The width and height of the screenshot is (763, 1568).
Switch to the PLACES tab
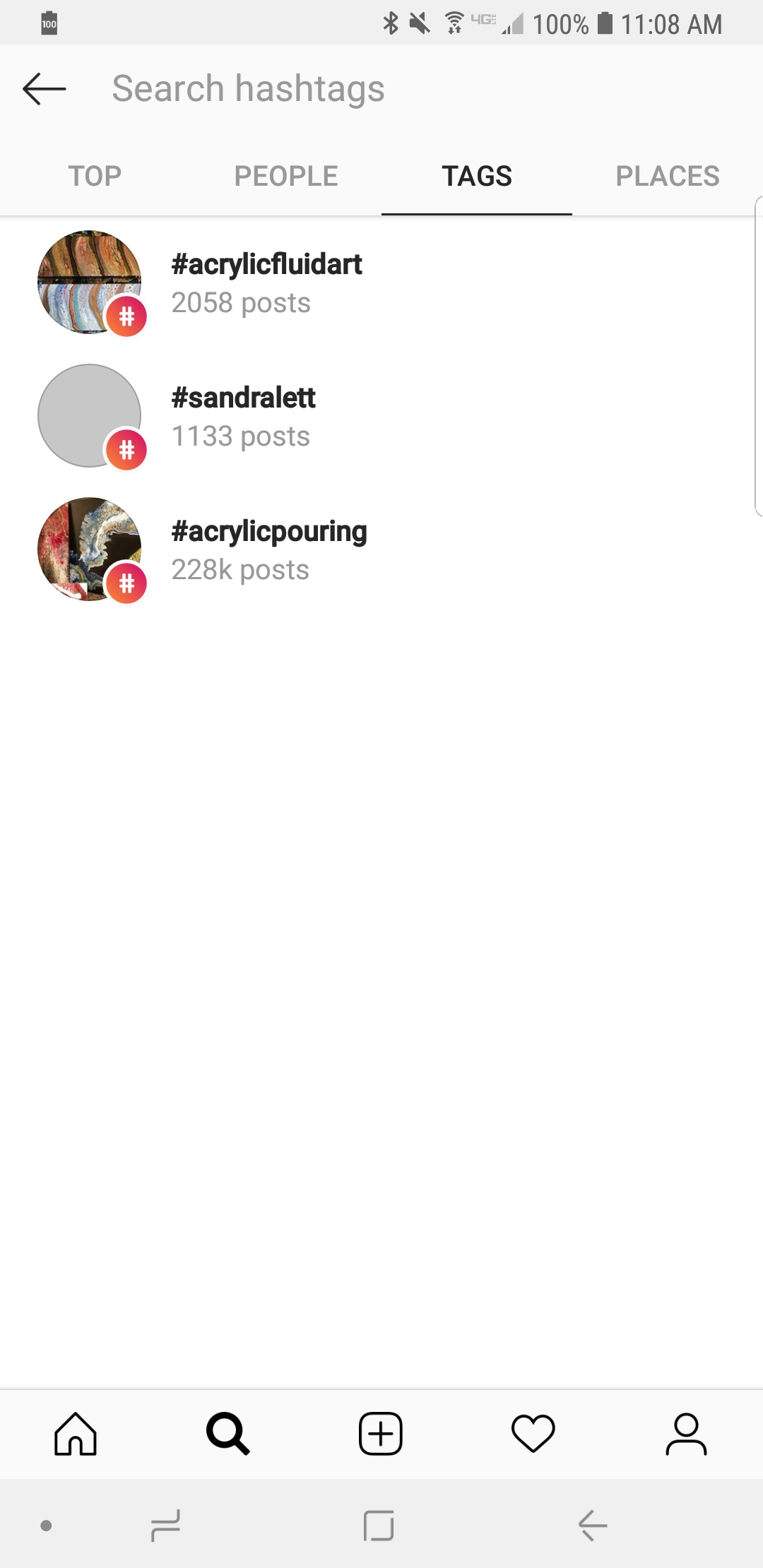(668, 176)
